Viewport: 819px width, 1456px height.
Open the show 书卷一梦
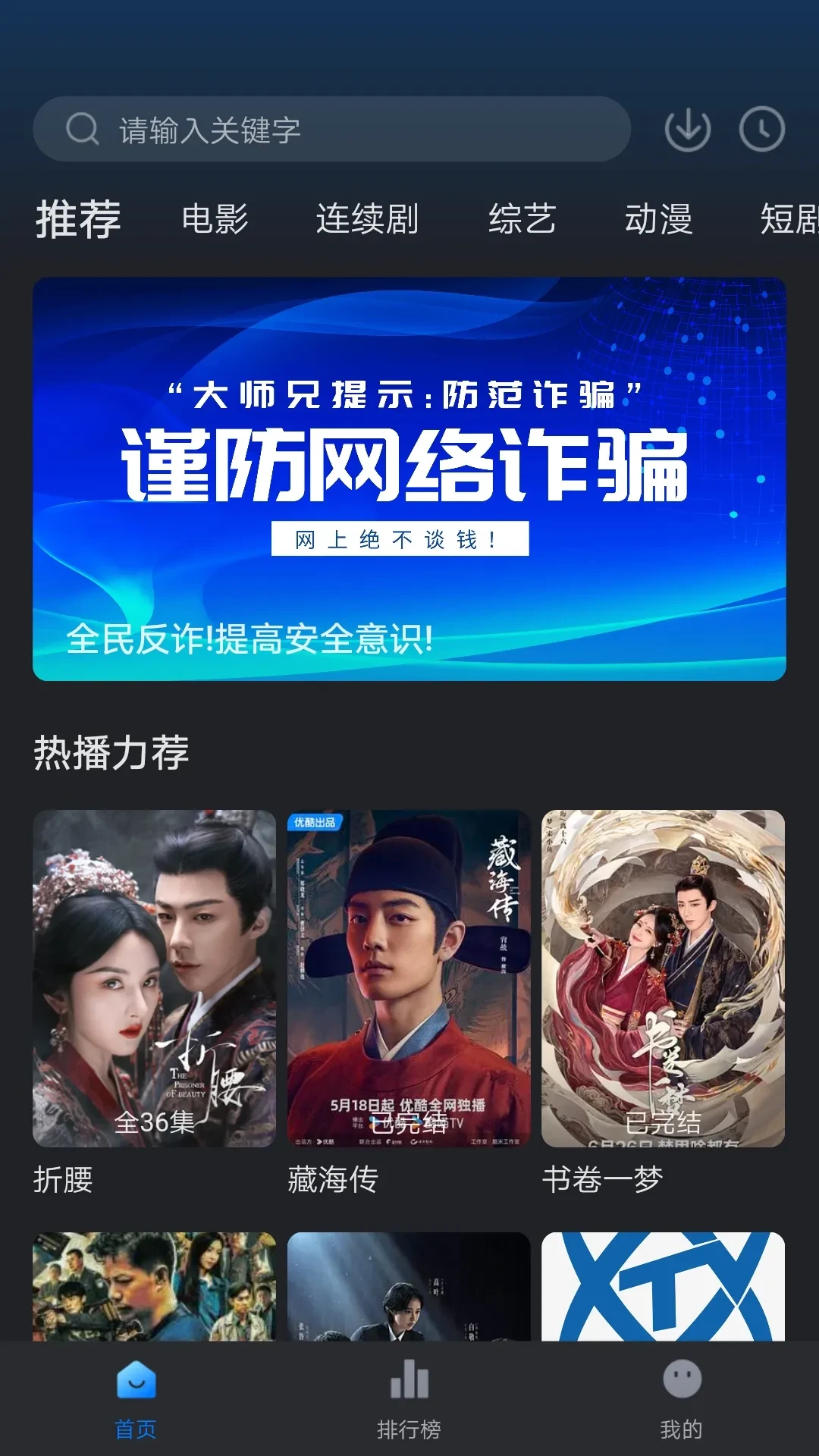pyautogui.click(x=663, y=978)
